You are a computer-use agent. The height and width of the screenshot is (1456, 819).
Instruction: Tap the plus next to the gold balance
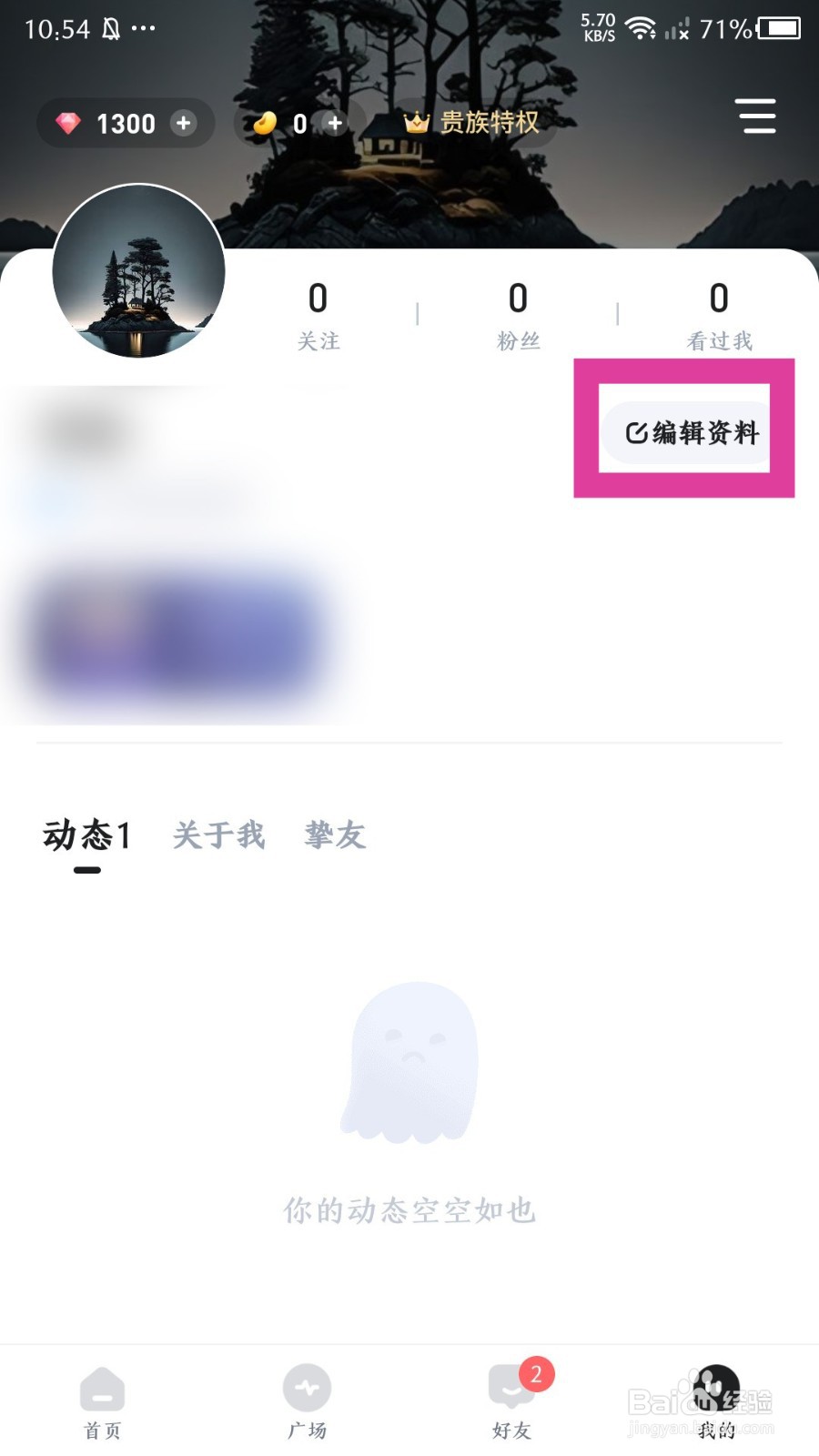point(334,121)
